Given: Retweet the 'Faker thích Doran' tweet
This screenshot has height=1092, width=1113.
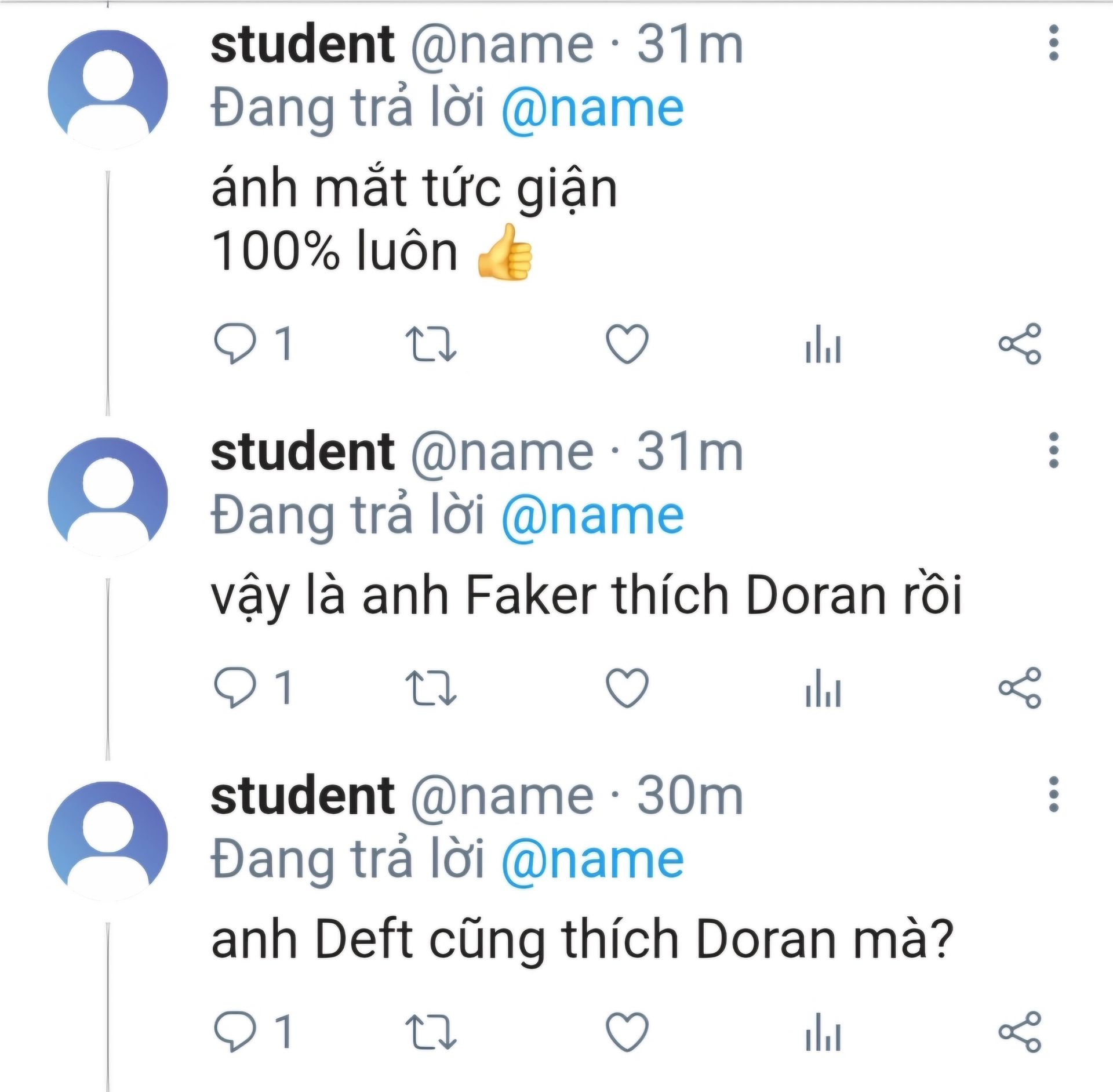Looking at the screenshot, I should click(x=431, y=688).
